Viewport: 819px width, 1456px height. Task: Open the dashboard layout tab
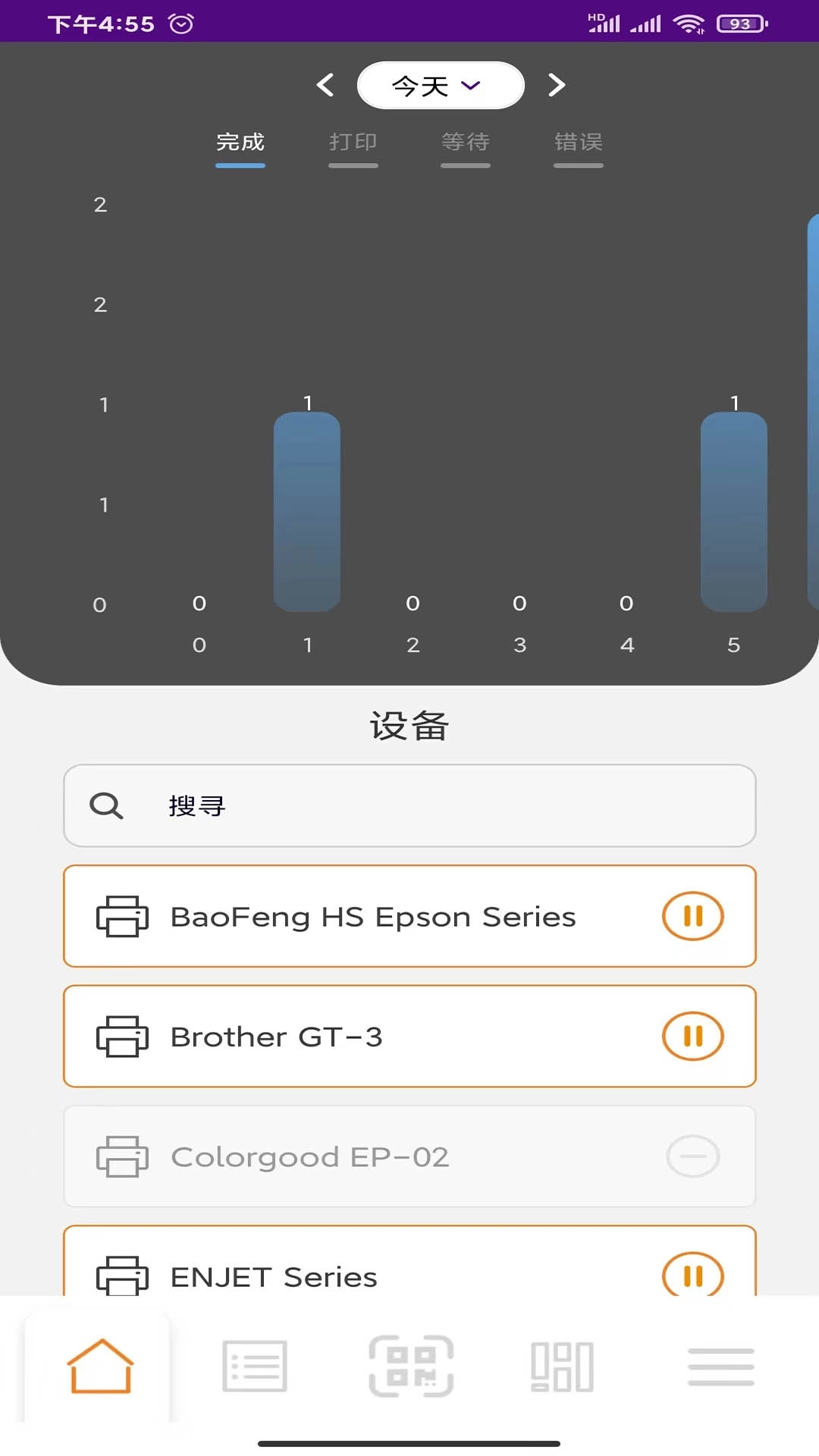click(x=562, y=1366)
